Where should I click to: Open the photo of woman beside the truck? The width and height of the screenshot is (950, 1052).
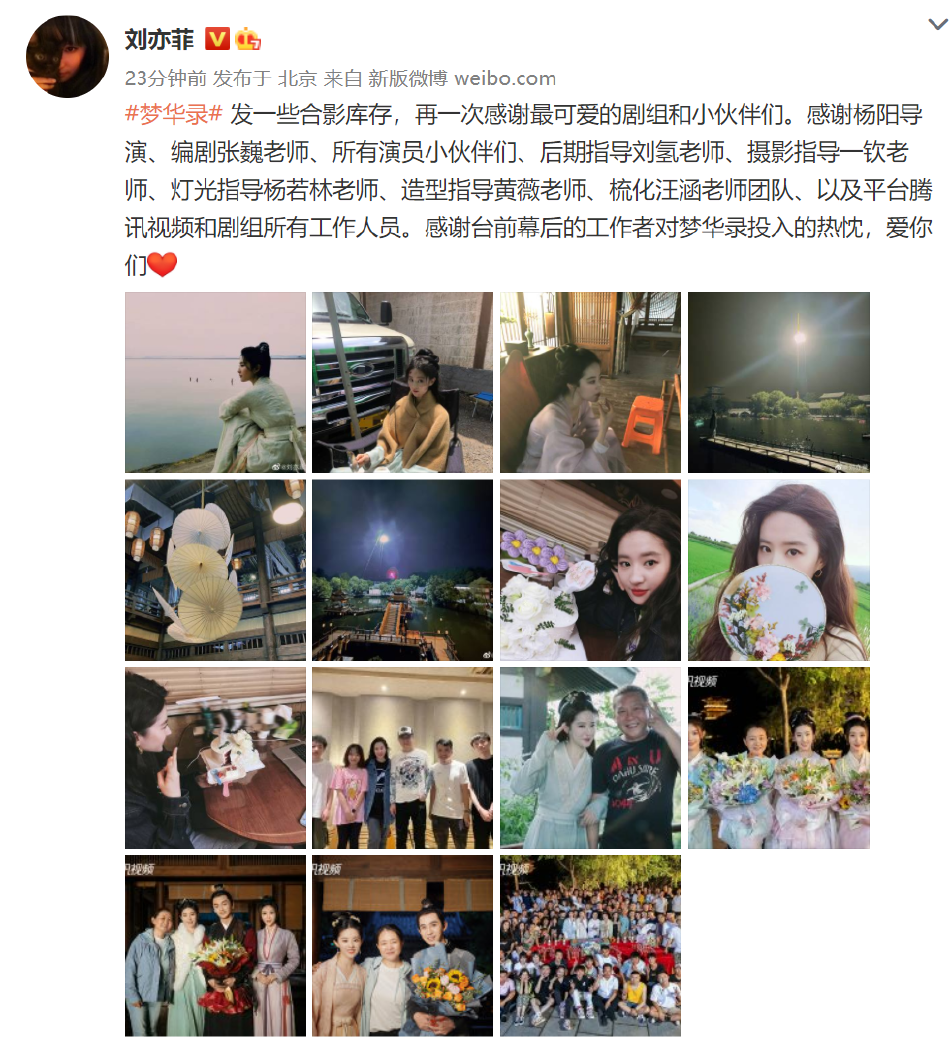click(402, 382)
